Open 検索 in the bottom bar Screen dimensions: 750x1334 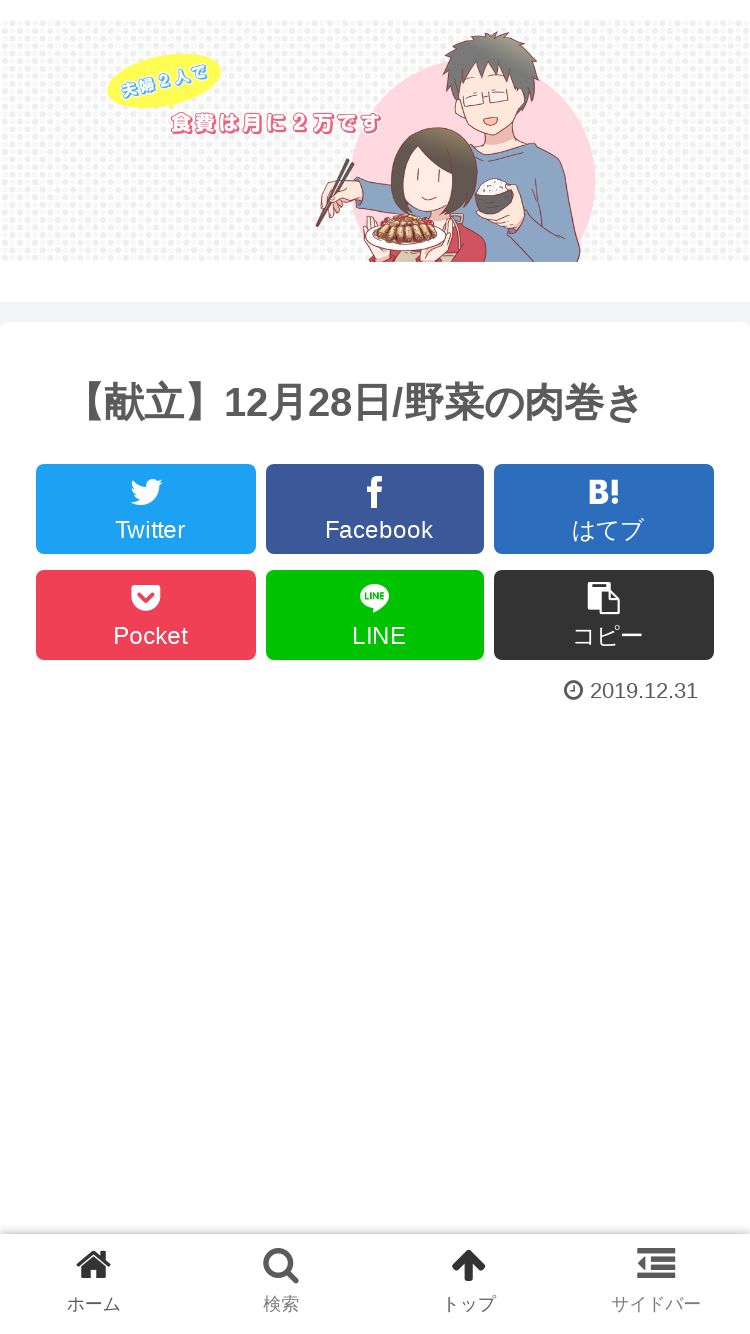[281, 1284]
